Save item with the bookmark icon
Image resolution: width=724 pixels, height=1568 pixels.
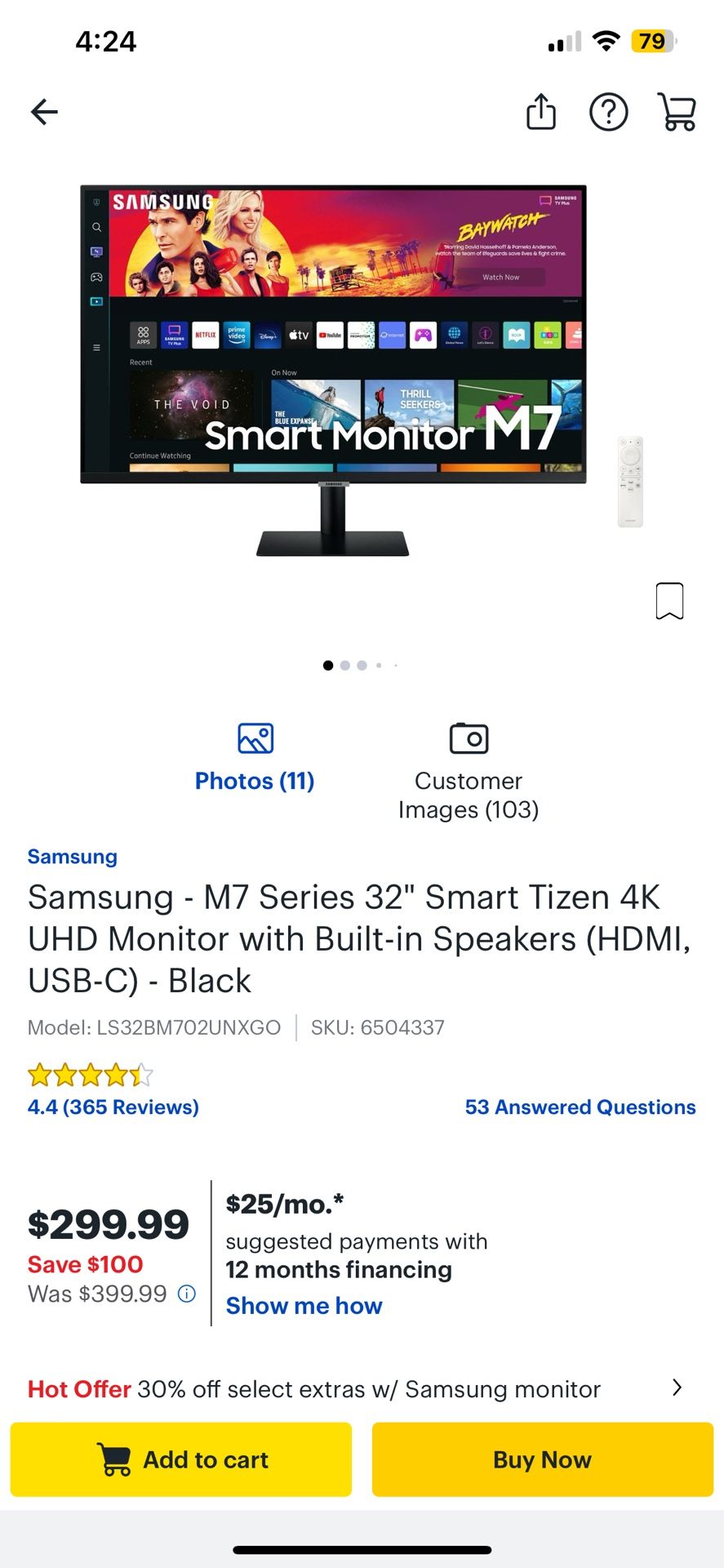click(x=669, y=600)
